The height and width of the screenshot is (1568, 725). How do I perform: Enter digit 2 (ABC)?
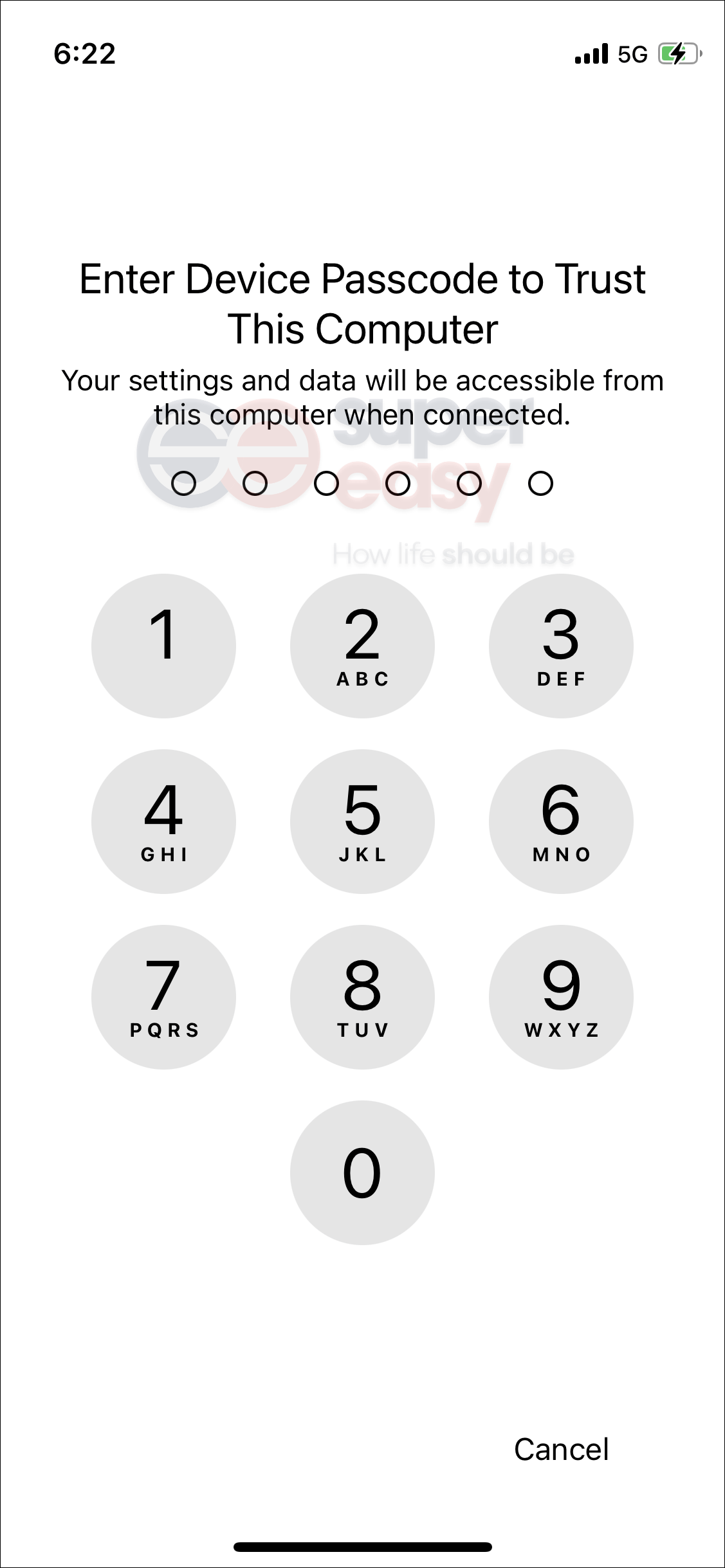pos(362,645)
